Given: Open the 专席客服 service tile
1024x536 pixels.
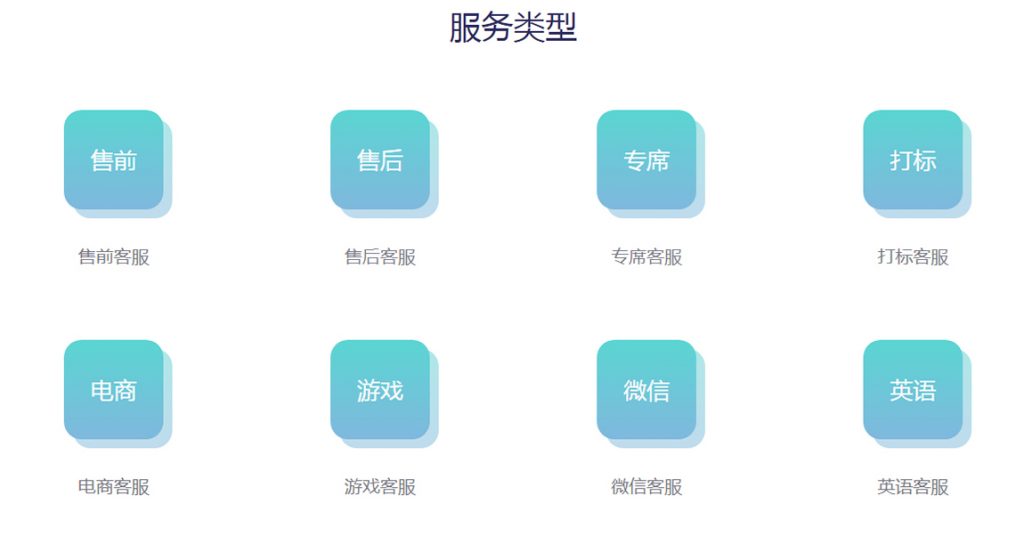Looking at the screenshot, I should [646, 160].
